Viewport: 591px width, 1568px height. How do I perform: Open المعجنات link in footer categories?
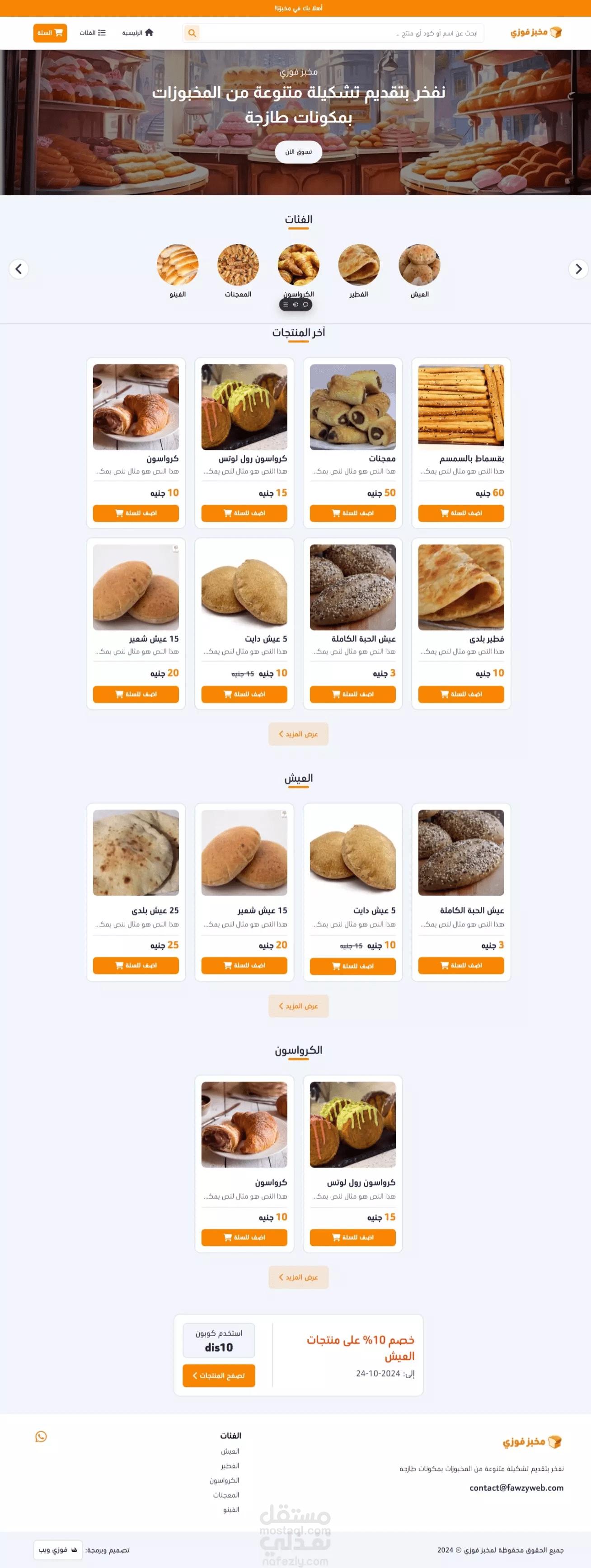coord(226,1495)
